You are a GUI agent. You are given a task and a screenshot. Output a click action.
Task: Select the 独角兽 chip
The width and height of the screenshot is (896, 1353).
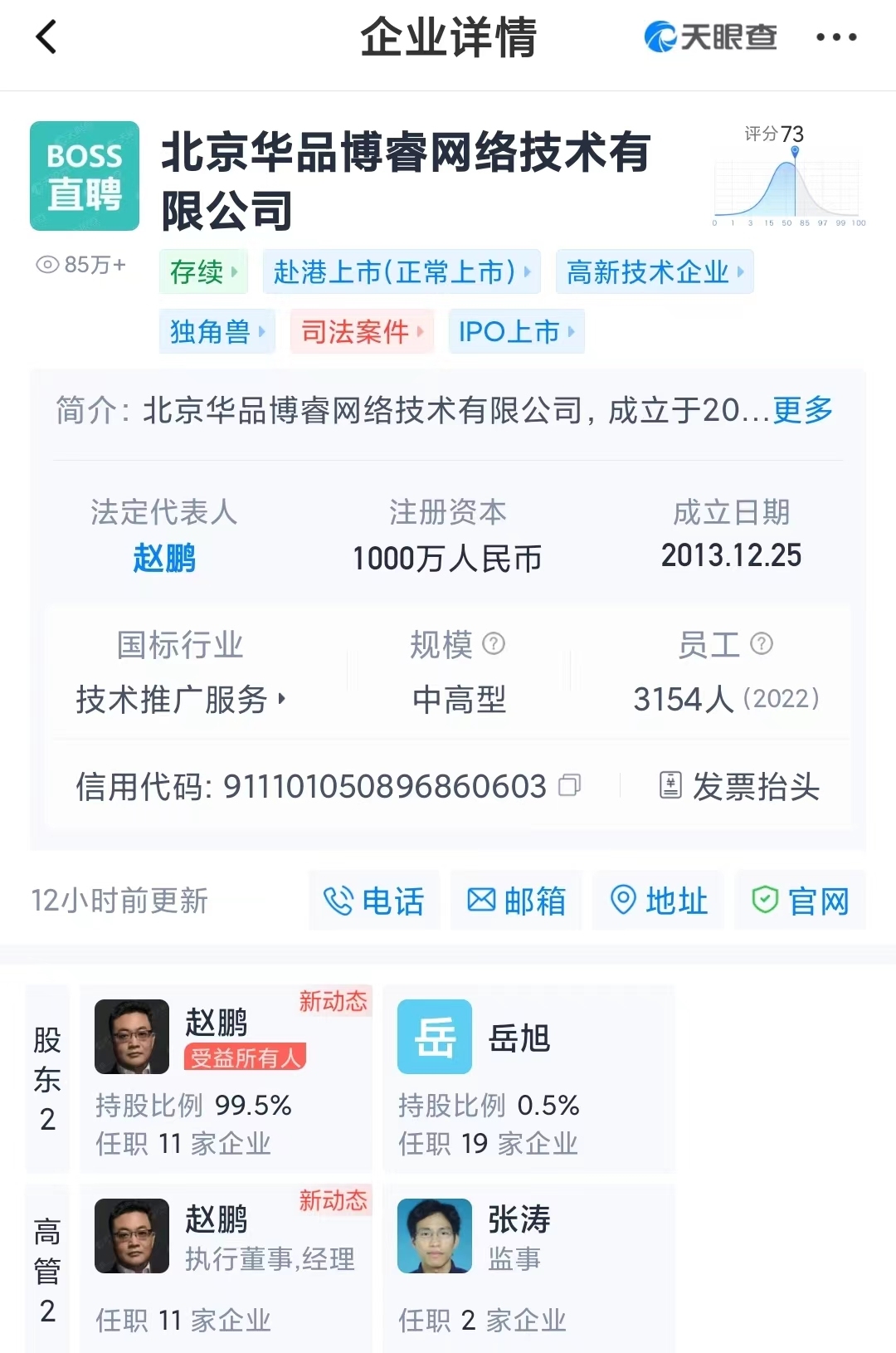tap(217, 331)
